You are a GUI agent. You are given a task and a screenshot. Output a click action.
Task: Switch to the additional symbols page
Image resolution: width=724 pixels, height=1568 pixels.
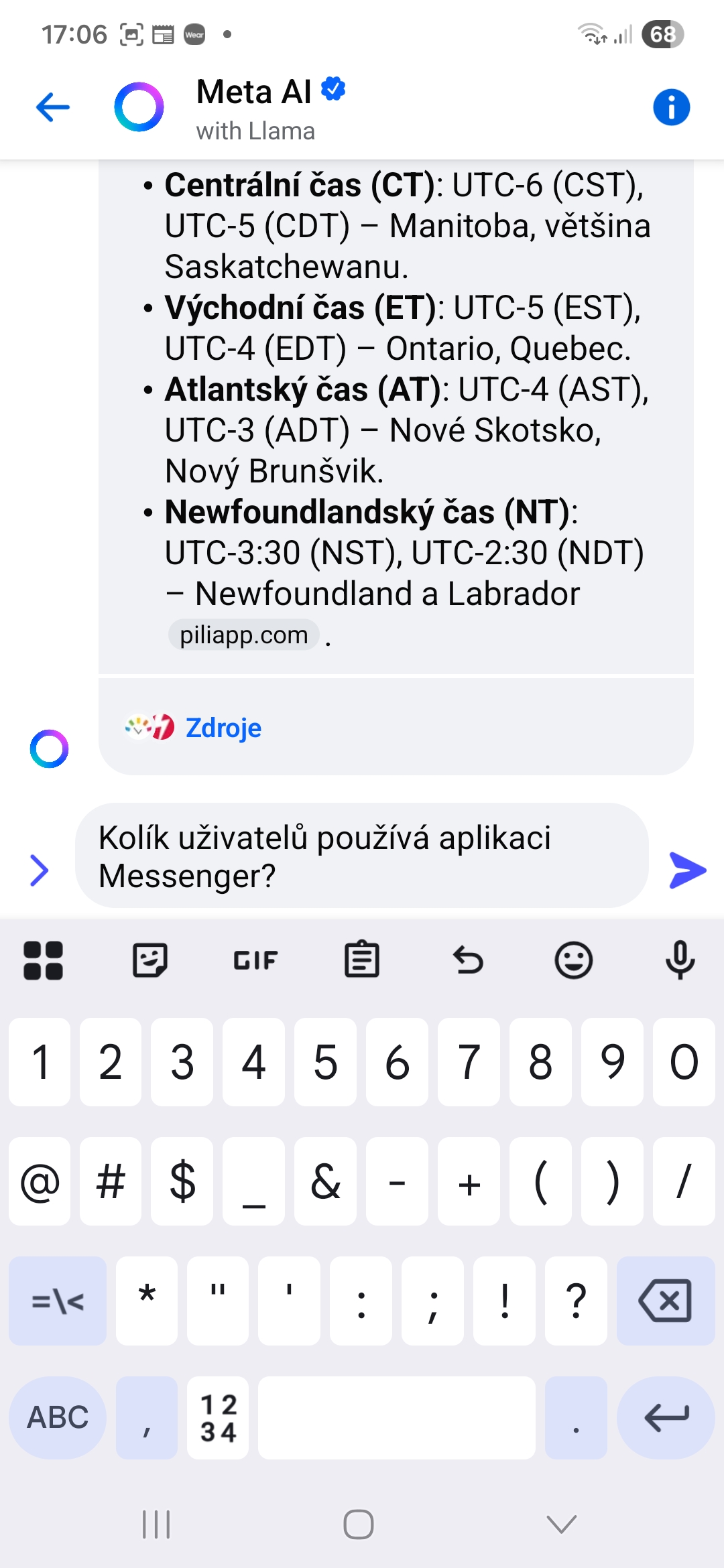[58, 1301]
